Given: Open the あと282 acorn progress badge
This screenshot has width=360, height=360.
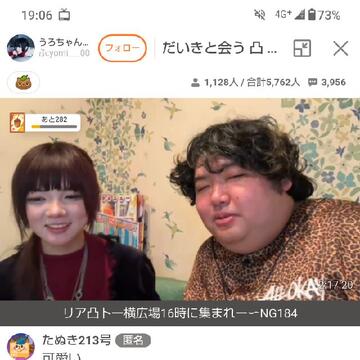Looking at the screenshot, I should 45,123.
